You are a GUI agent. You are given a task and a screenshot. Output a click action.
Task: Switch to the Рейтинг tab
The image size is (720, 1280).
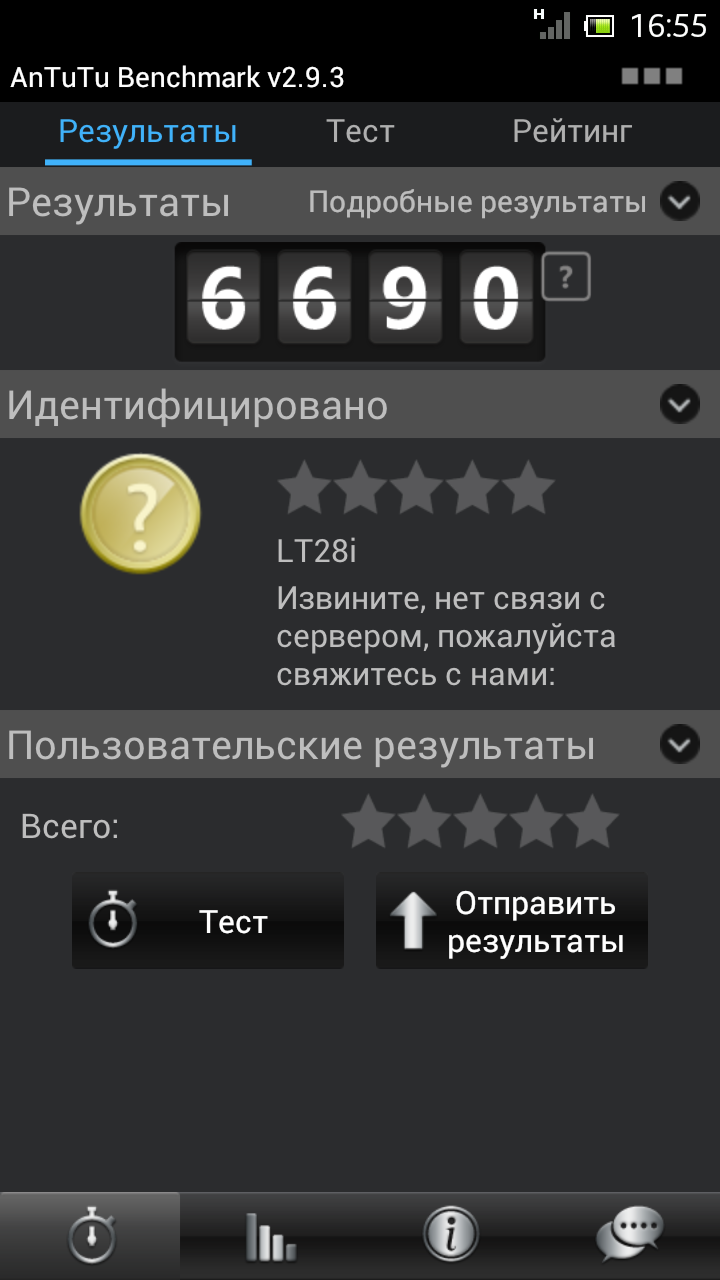pos(572,132)
